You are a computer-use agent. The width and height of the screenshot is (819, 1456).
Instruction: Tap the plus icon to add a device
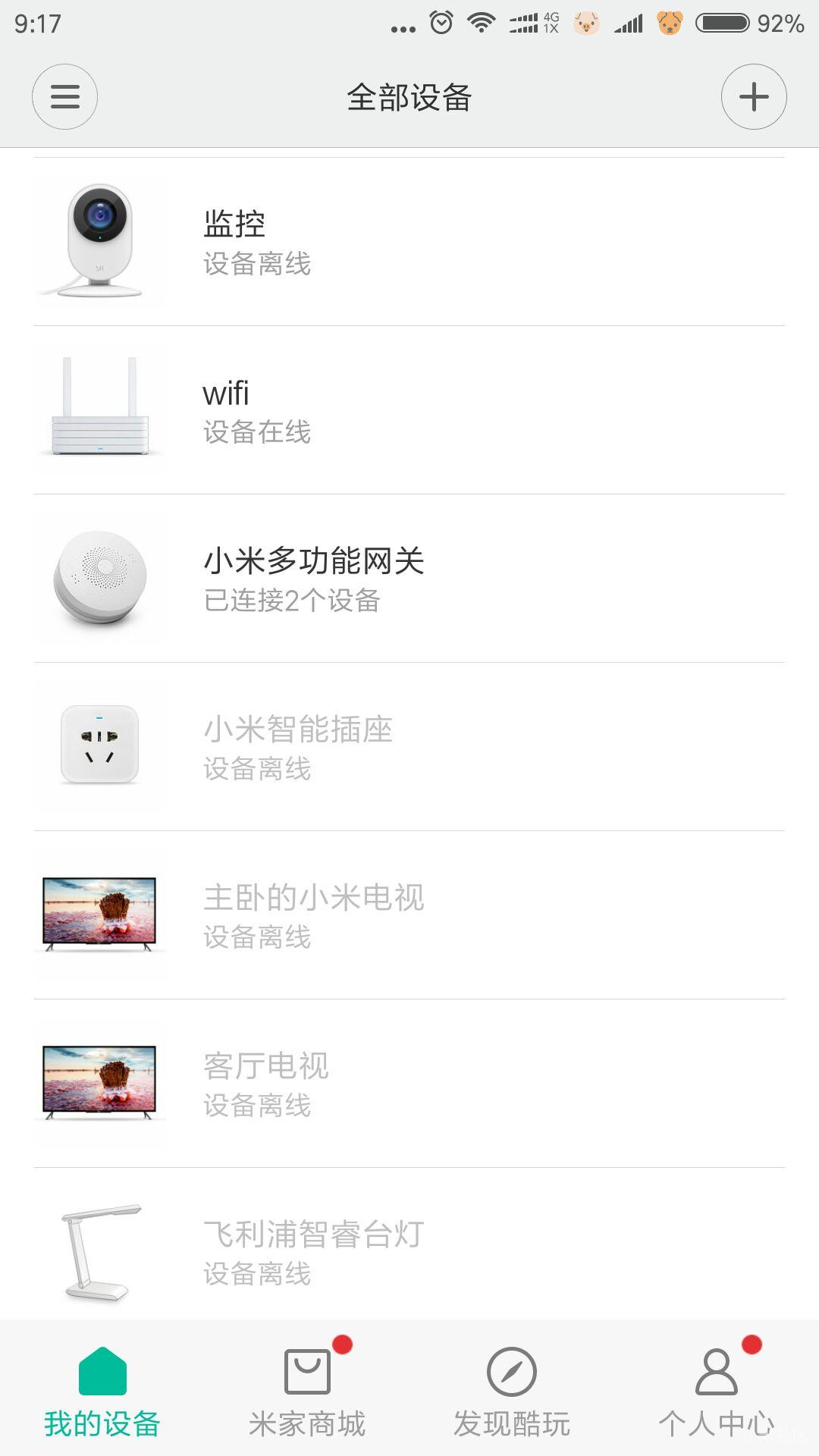click(x=755, y=97)
